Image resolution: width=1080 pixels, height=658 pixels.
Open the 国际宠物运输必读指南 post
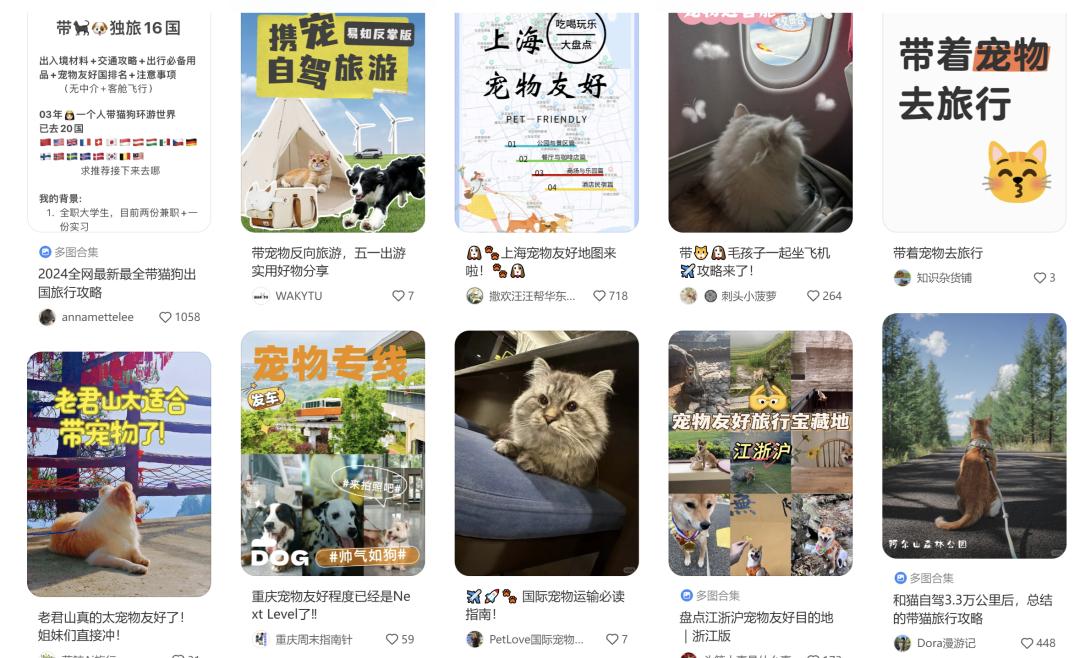point(546,605)
